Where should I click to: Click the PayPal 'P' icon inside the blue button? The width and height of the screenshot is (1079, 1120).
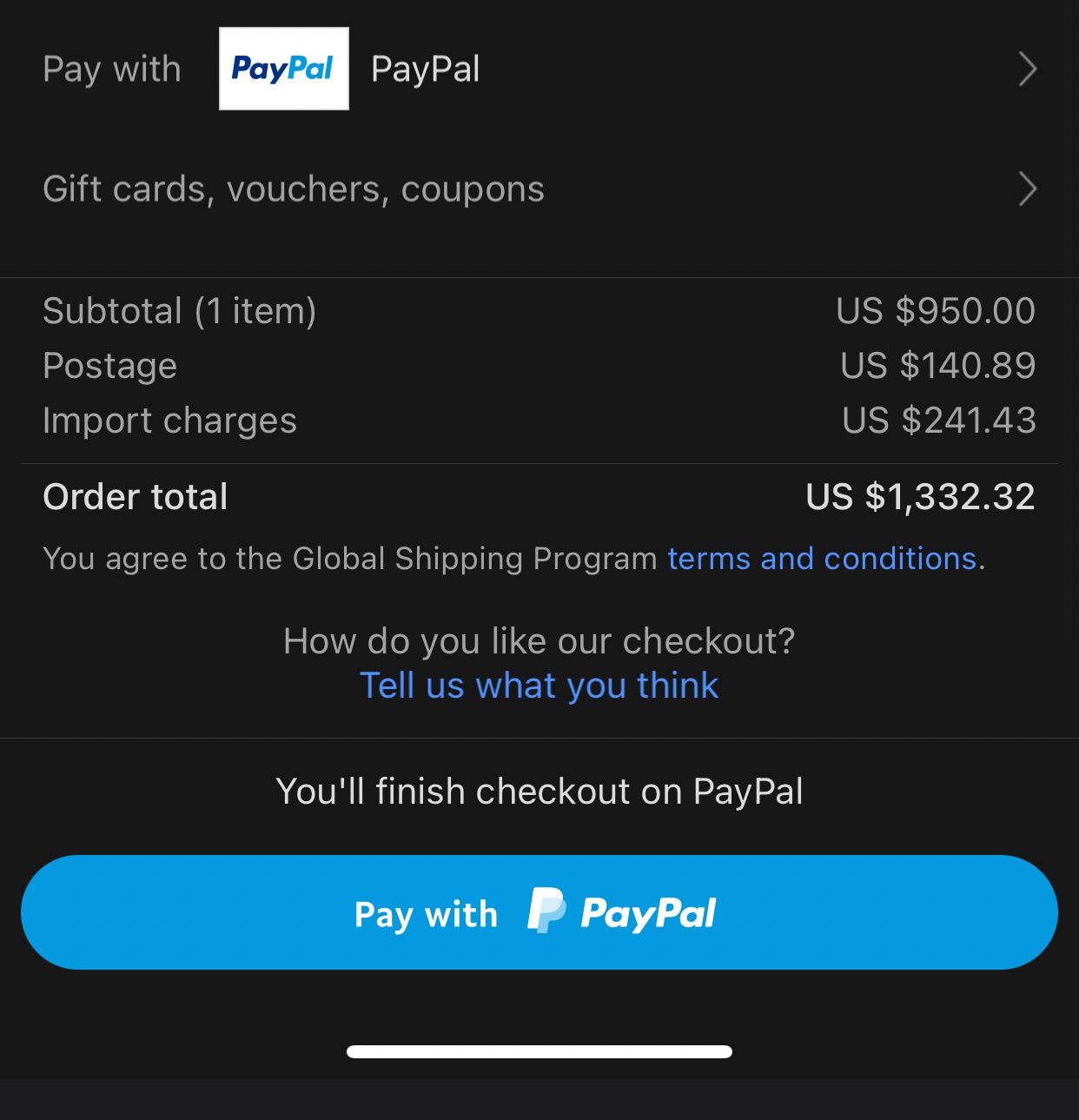(546, 911)
